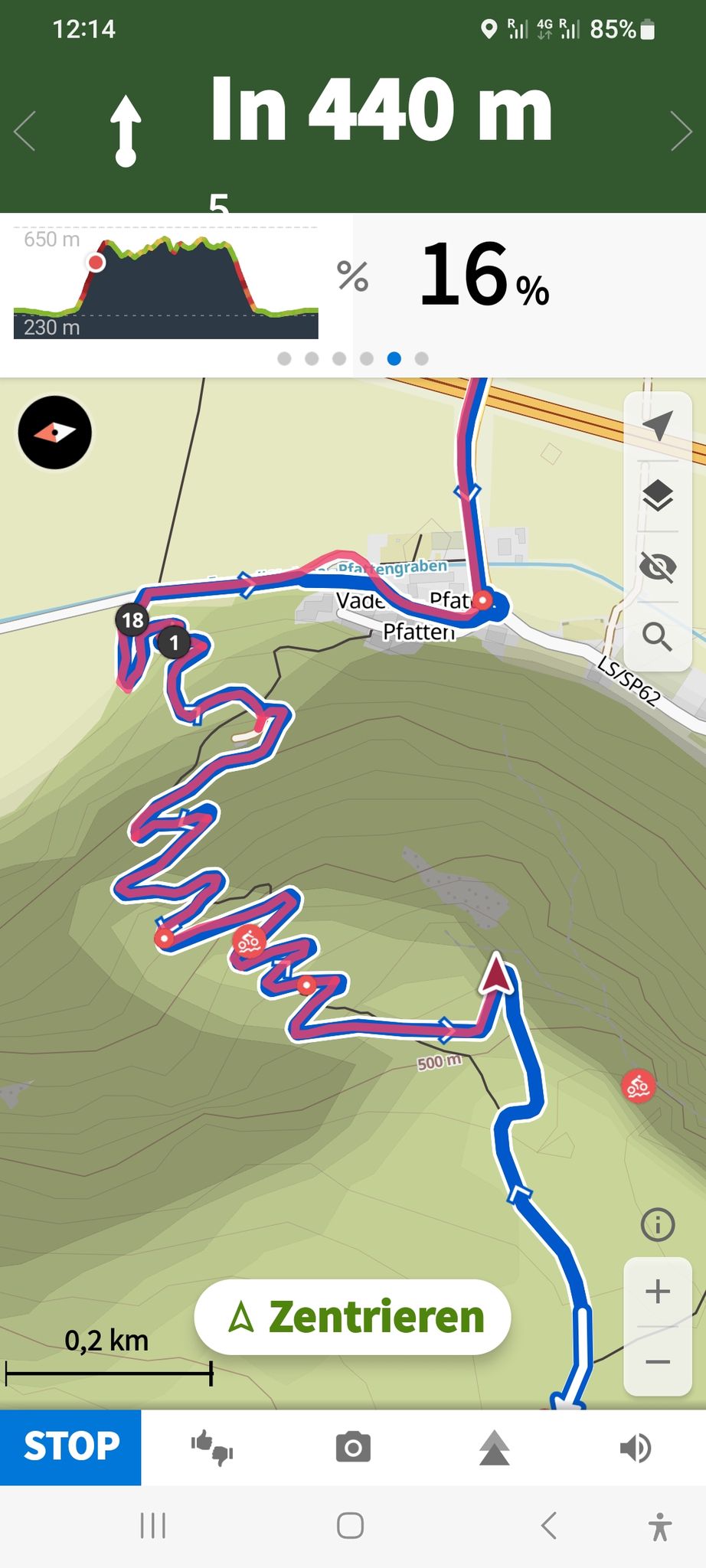Image resolution: width=706 pixels, height=1568 pixels.
Task: Give feedback via thumbs up/down icon
Action: coord(212,1447)
